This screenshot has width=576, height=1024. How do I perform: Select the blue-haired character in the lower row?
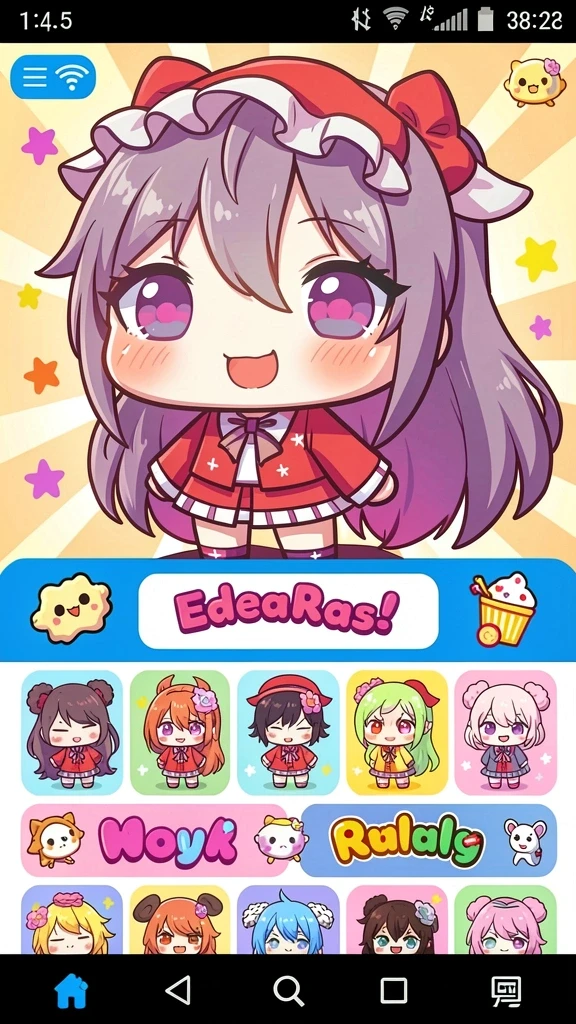click(x=288, y=920)
